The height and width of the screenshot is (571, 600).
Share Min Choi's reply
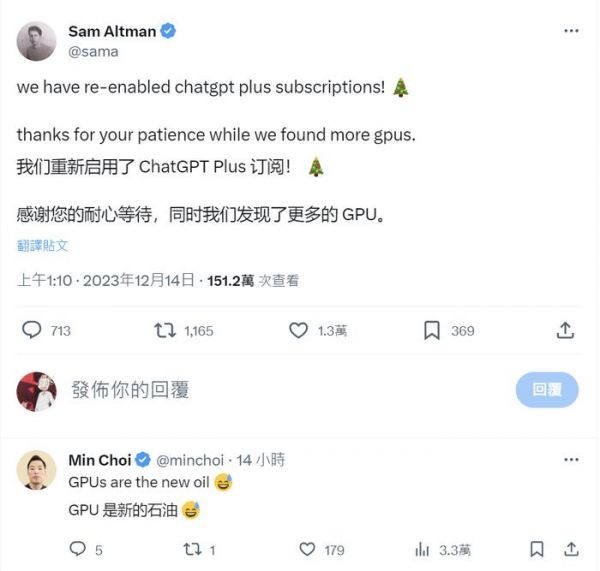point(570,549)
